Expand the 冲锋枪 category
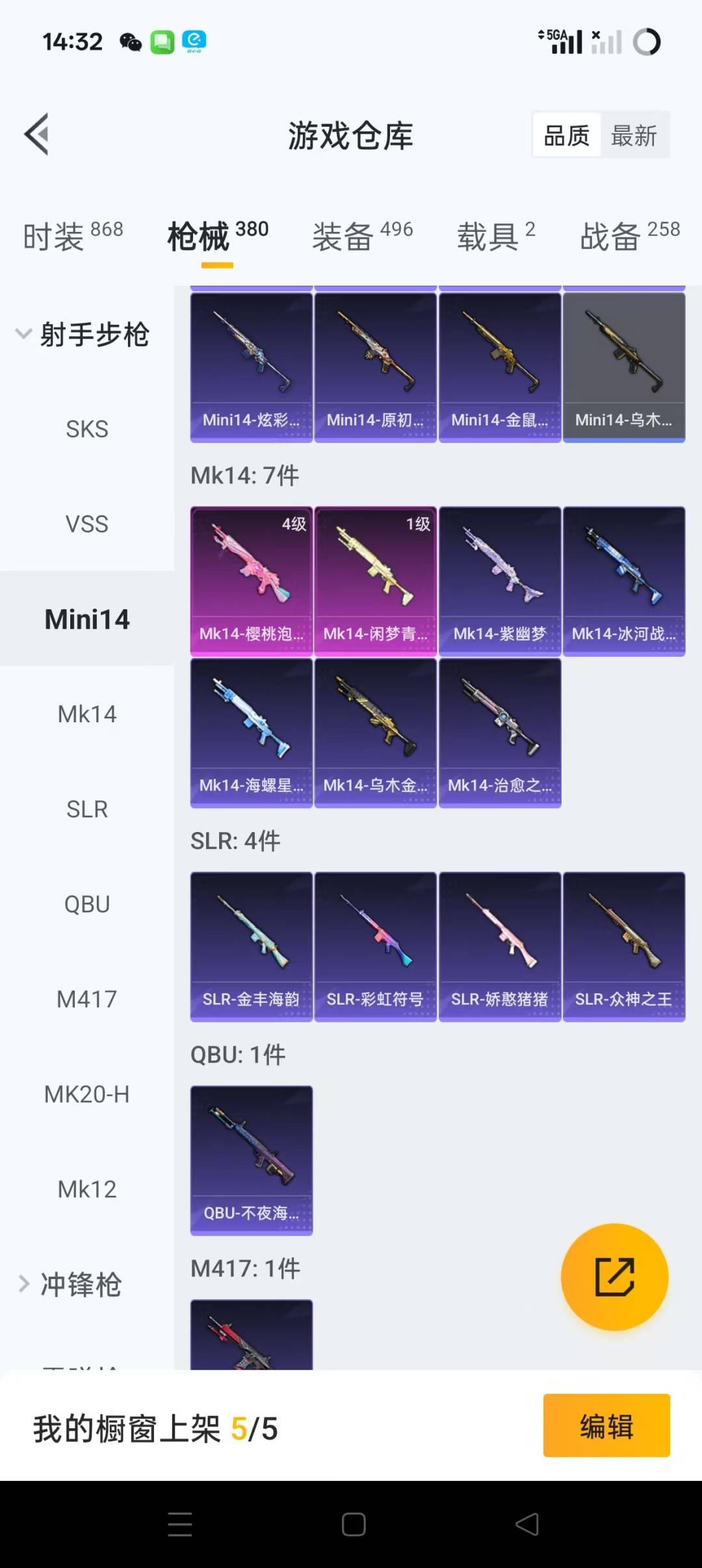The image size is (702, 1568). click(x=71, y=1284)
